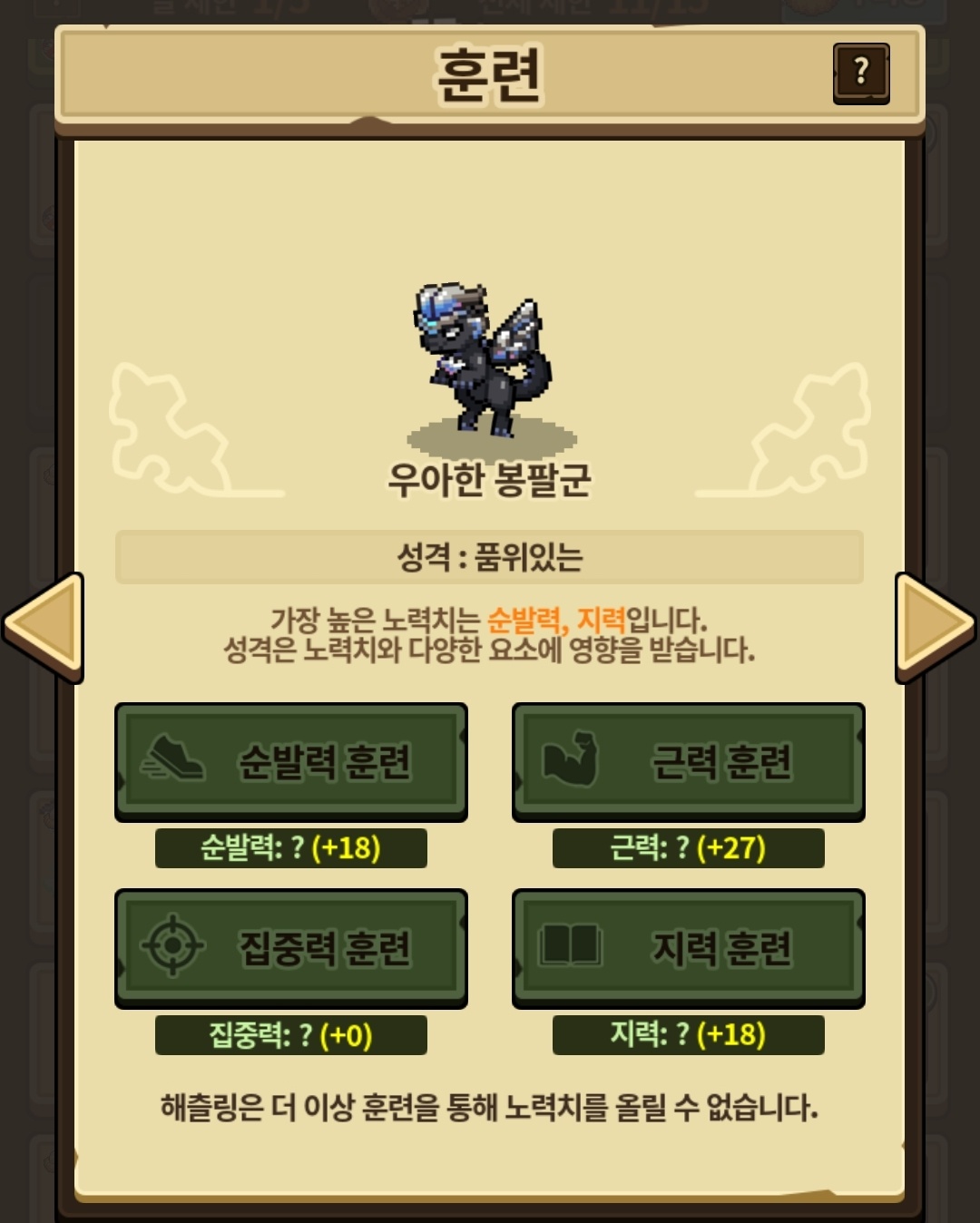Select 순발력 훈련 button

point(291,762)
